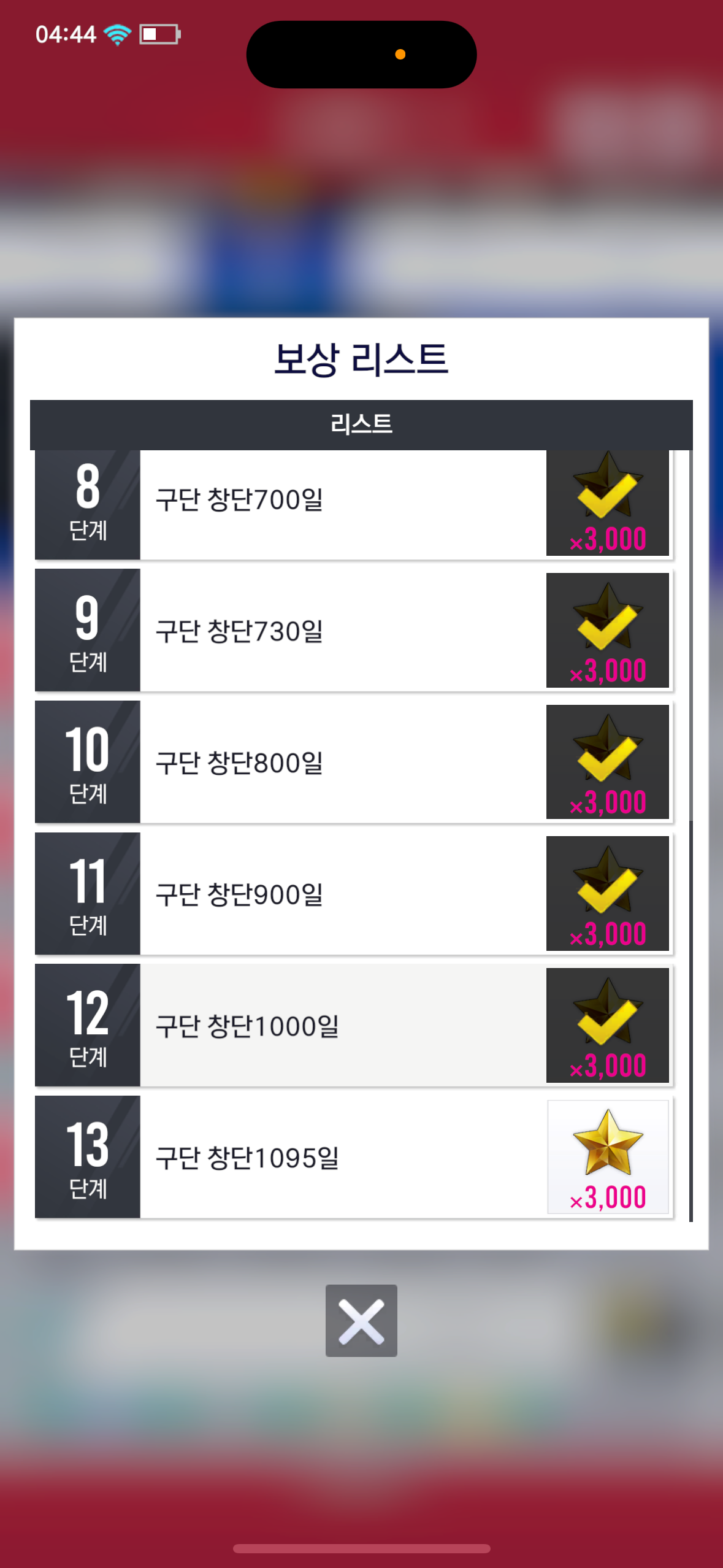This screenshot has width=723, height=1568.
Task: Tap the 3,000 star reward for 구단 창단1095일
Action: click(607, 1156)
